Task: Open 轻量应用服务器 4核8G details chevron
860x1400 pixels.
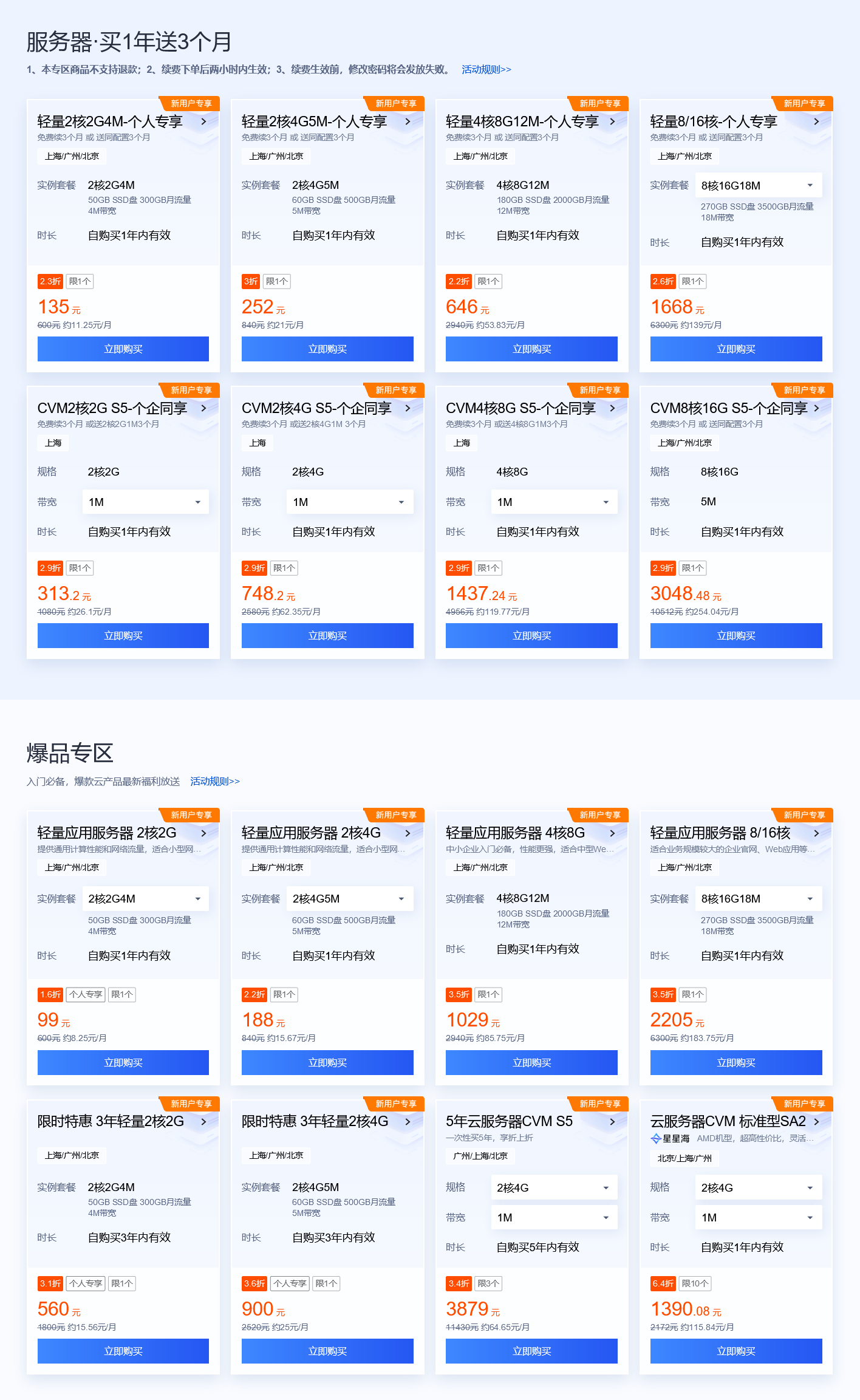Action: (x=612, y=833)
